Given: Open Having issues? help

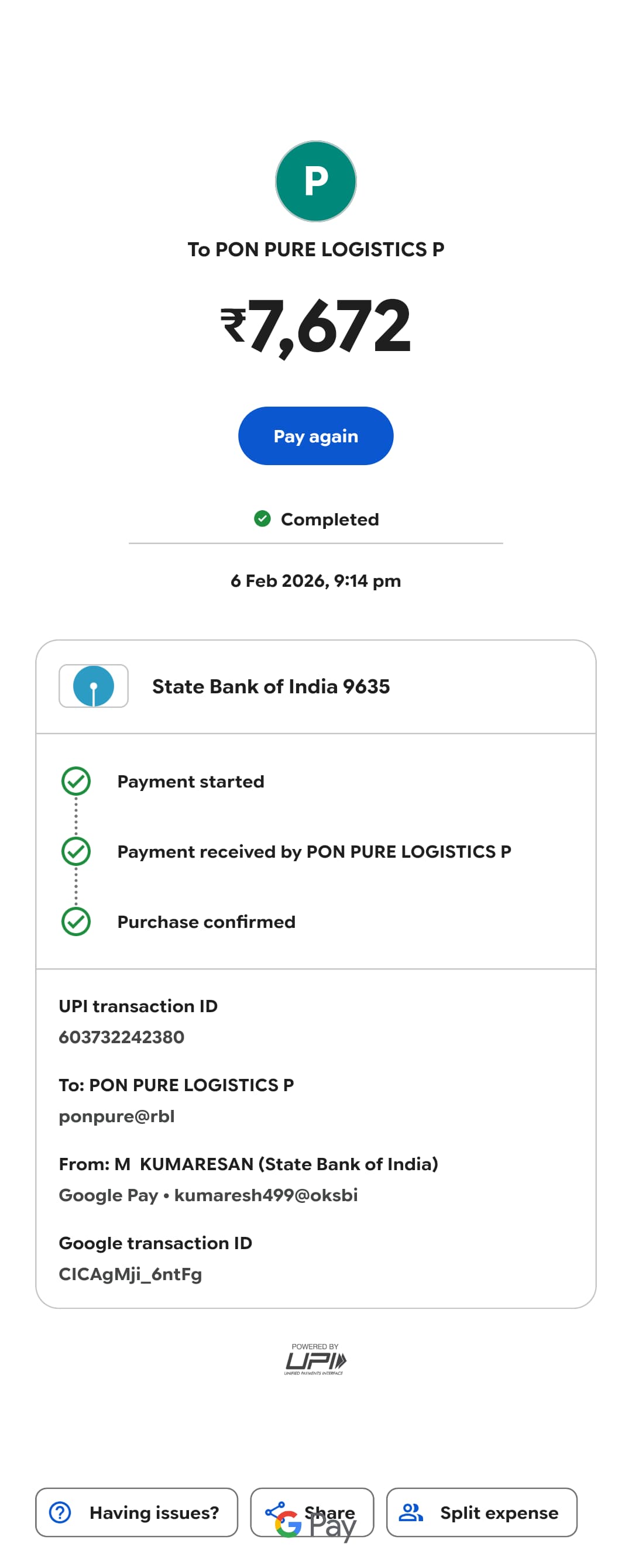Looking at the screenshot, I should click(136, 1512).
